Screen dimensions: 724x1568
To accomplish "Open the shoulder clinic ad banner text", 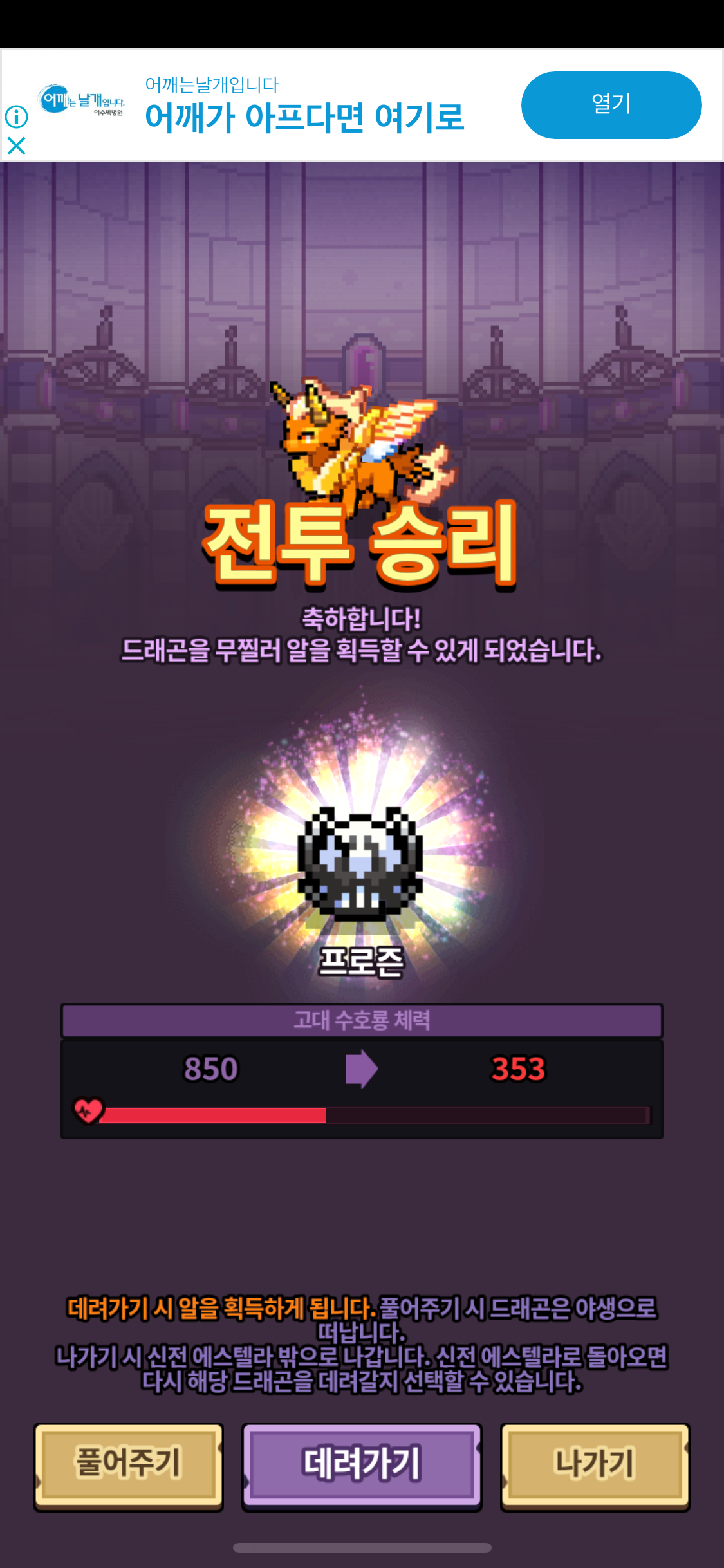I will click(304, 117).
